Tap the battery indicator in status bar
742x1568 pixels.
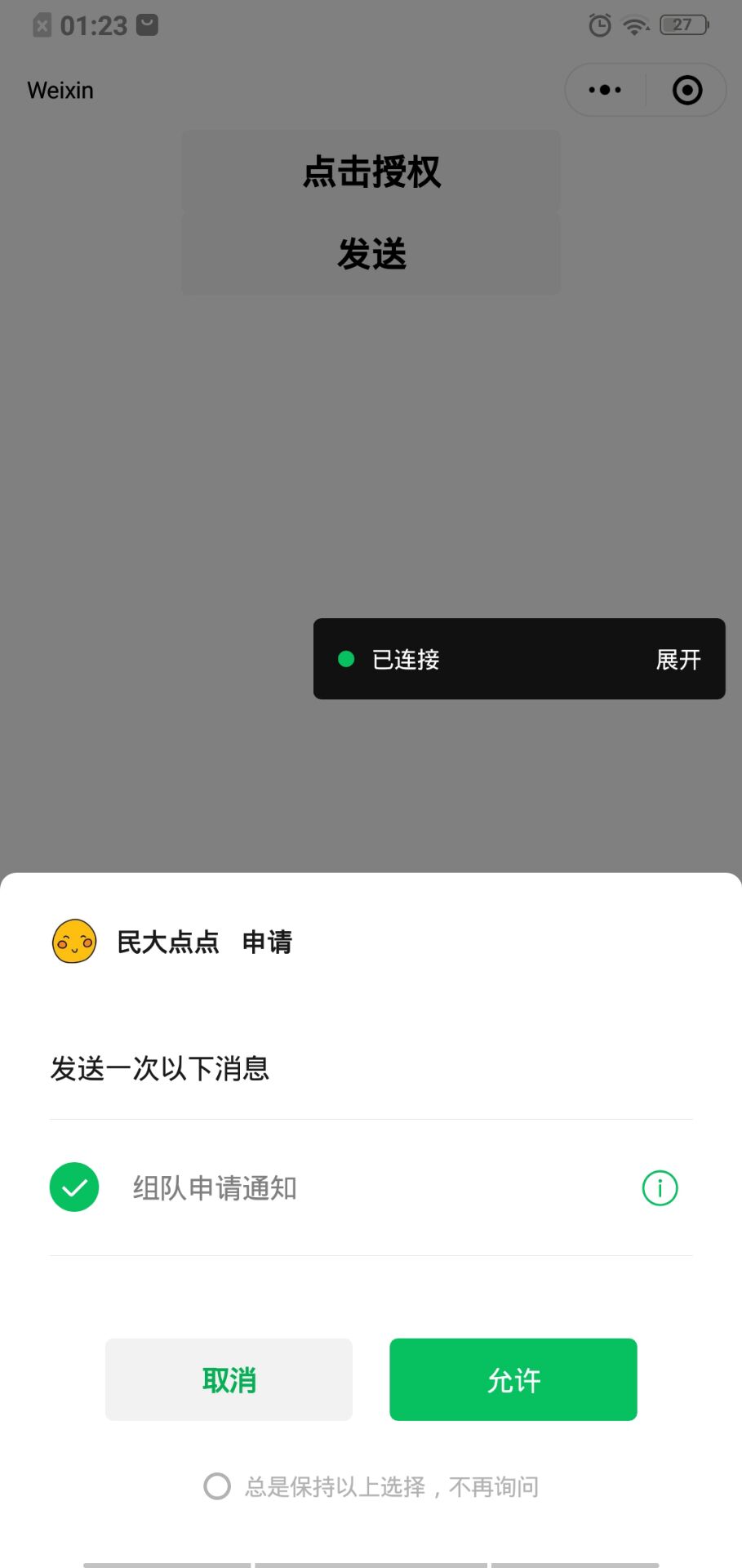pos(682,24)
